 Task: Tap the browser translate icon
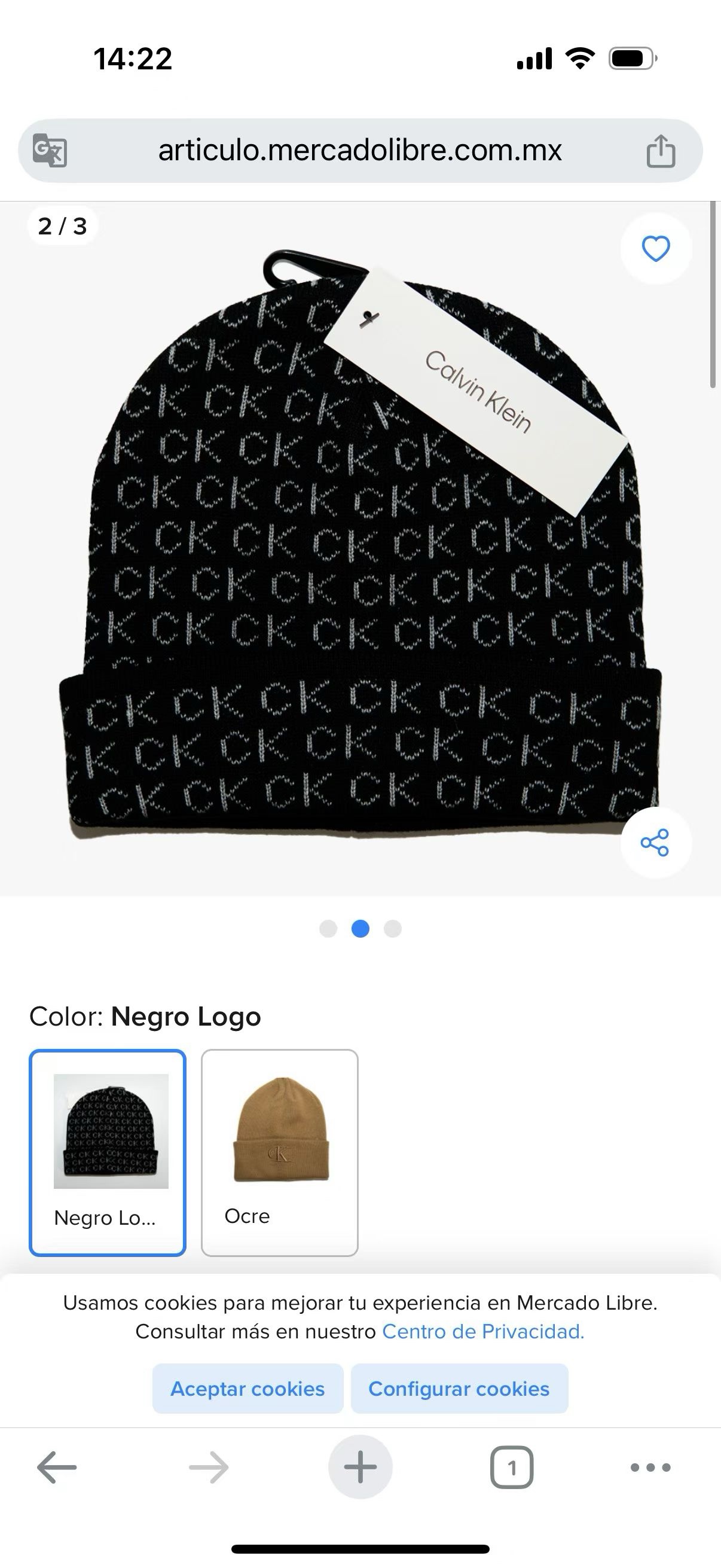click(50, 150)
